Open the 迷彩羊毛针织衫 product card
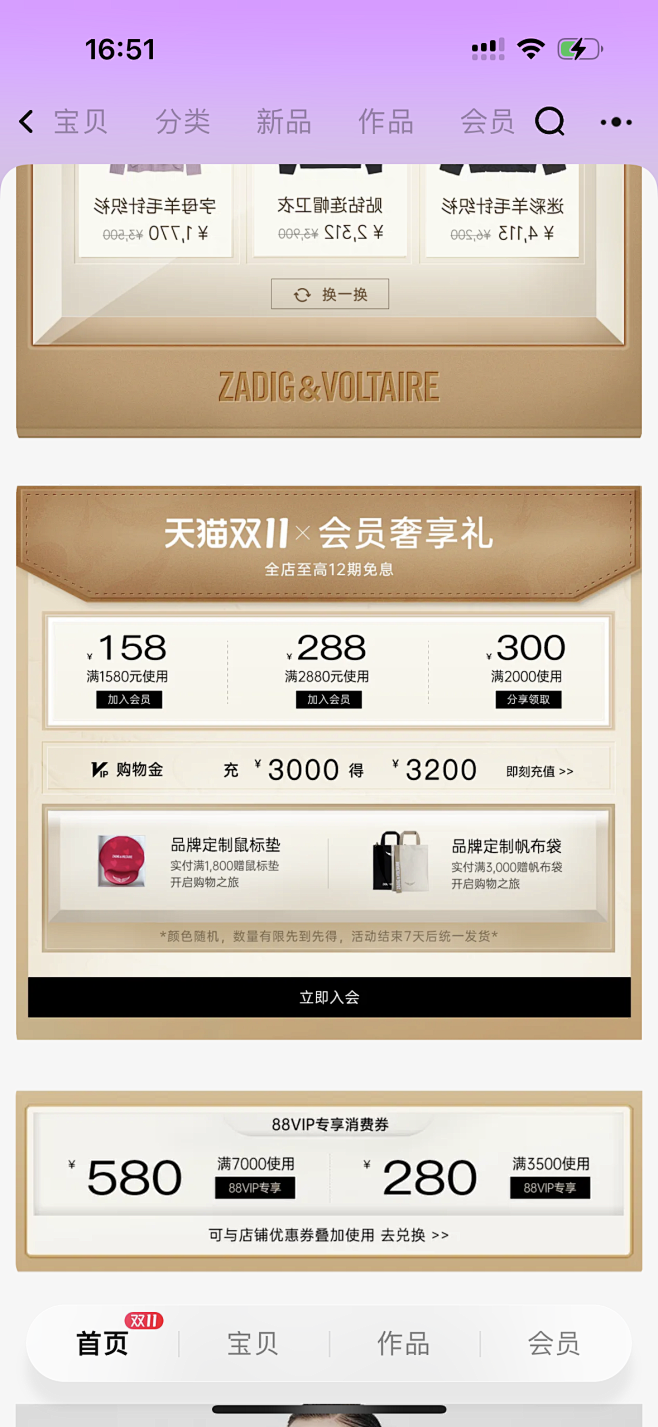Image resolution: width=658 pixels, height=1427 pixels. pos(503,211)
